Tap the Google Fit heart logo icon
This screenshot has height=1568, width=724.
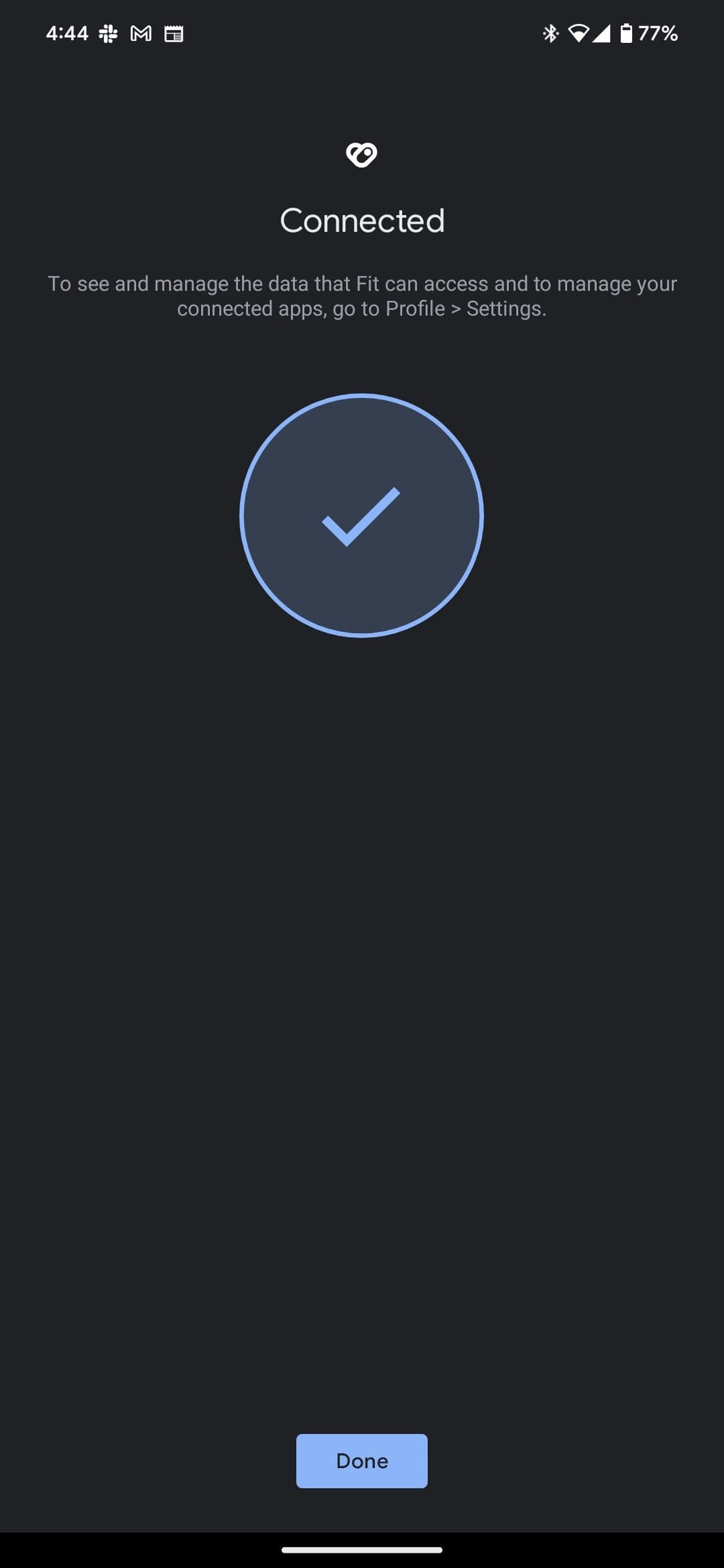pos(362,153)
